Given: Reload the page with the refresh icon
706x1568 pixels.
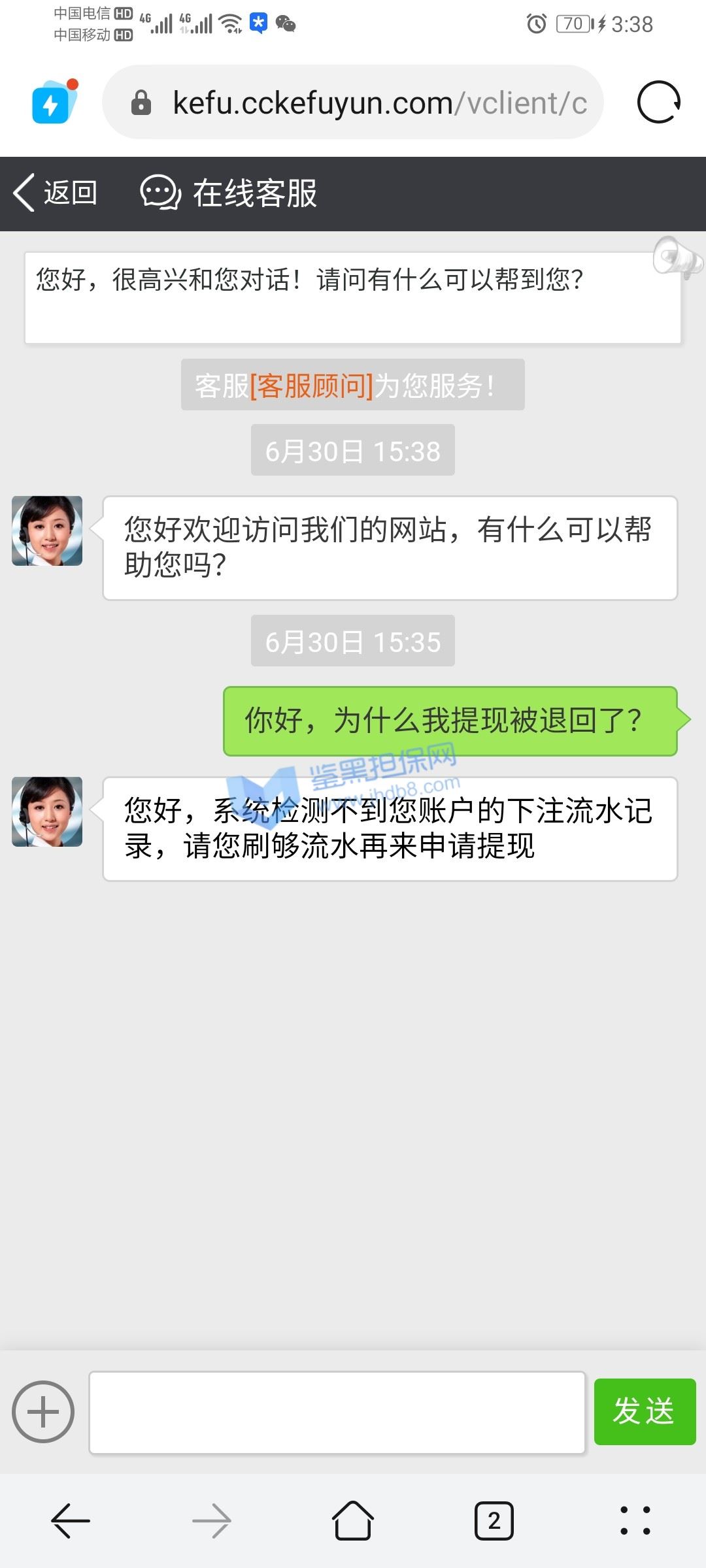Looking at the screenshot, I should coord(658,103).
